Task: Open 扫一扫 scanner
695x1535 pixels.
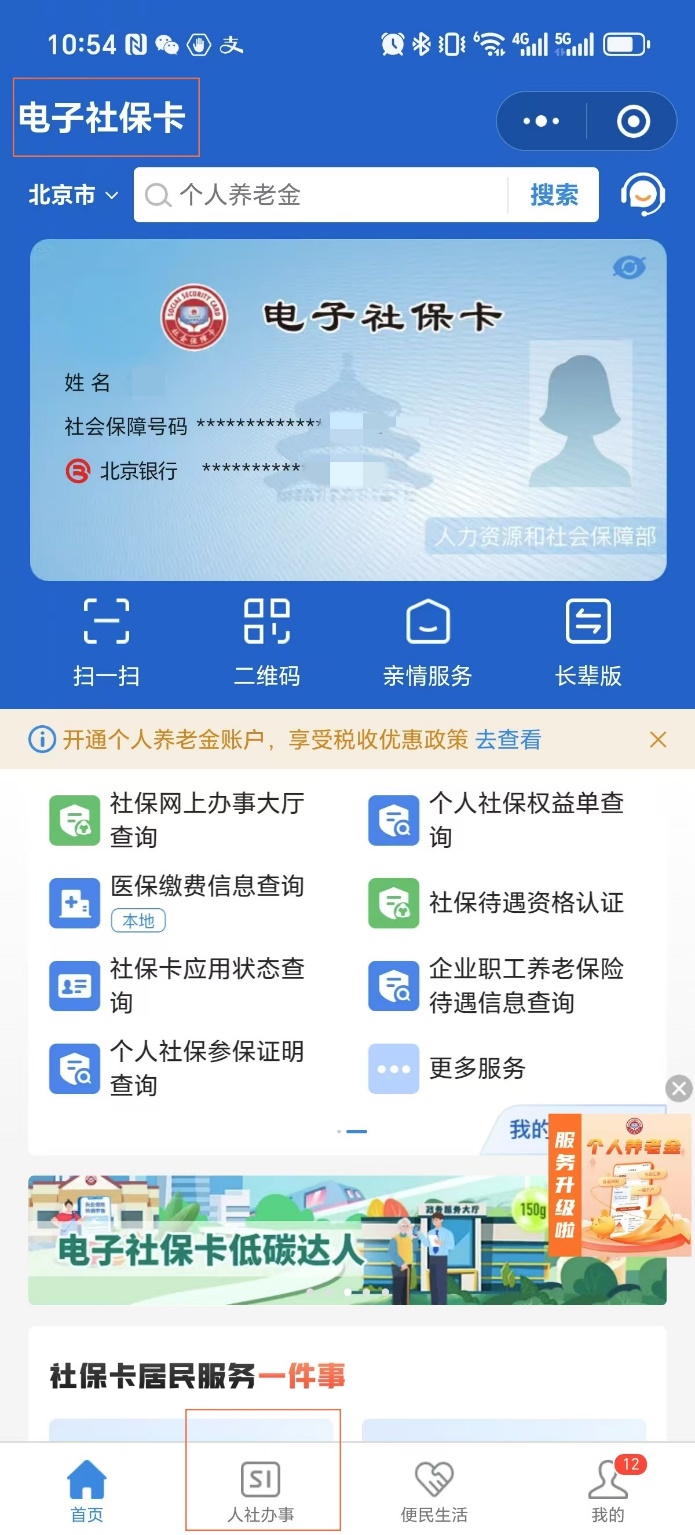Action: click(106, 641)
